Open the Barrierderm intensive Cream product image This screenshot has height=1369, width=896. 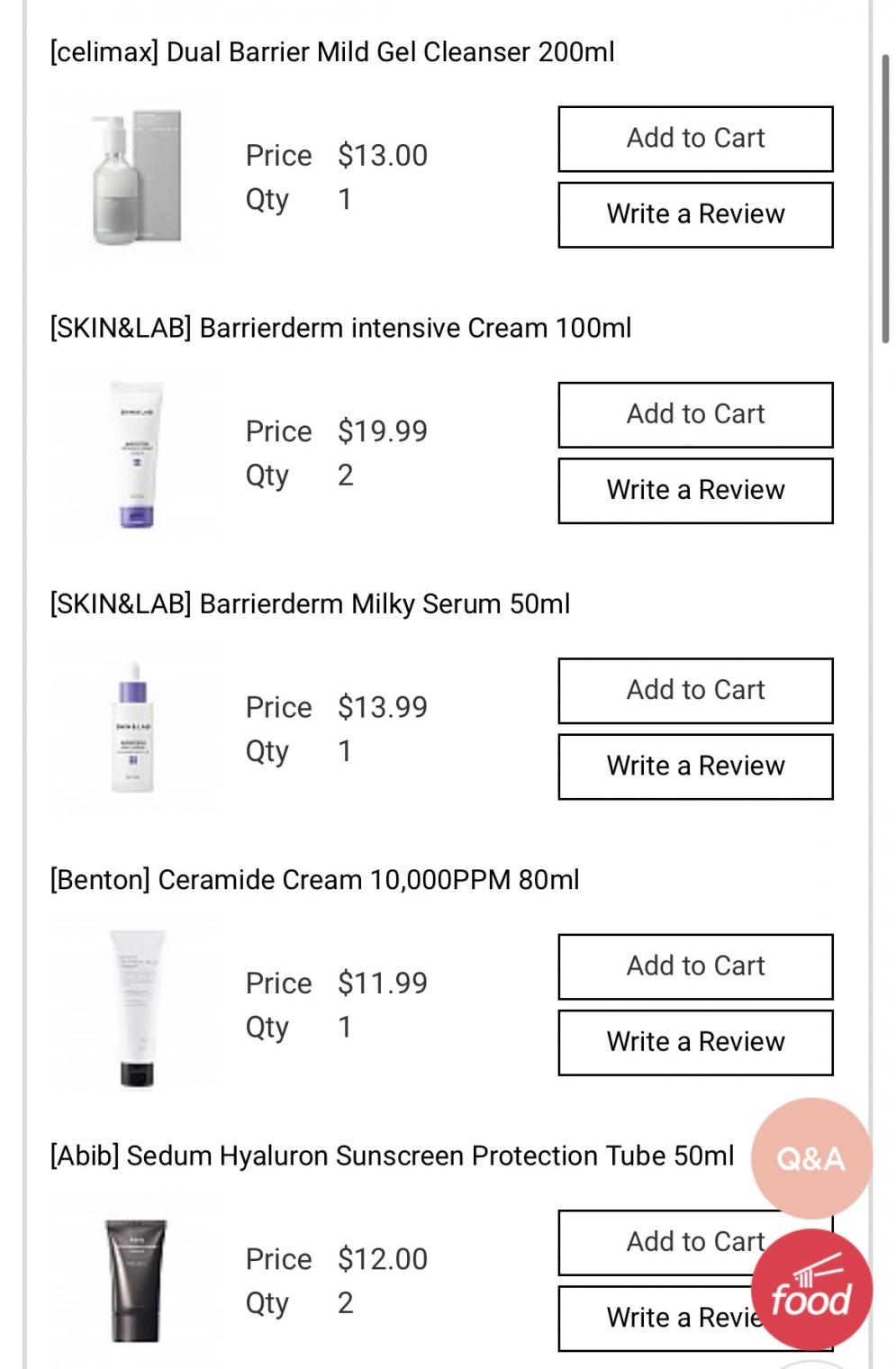[135, 453]
